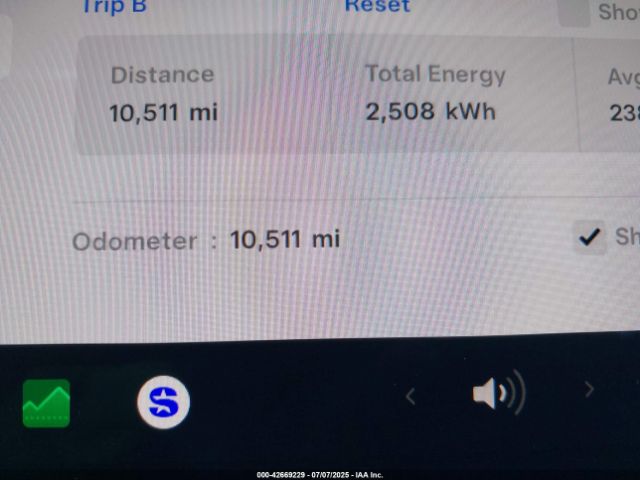640x480 pixels.
Task: Raise volume with the right chevron
Action: tap(589, 390)
